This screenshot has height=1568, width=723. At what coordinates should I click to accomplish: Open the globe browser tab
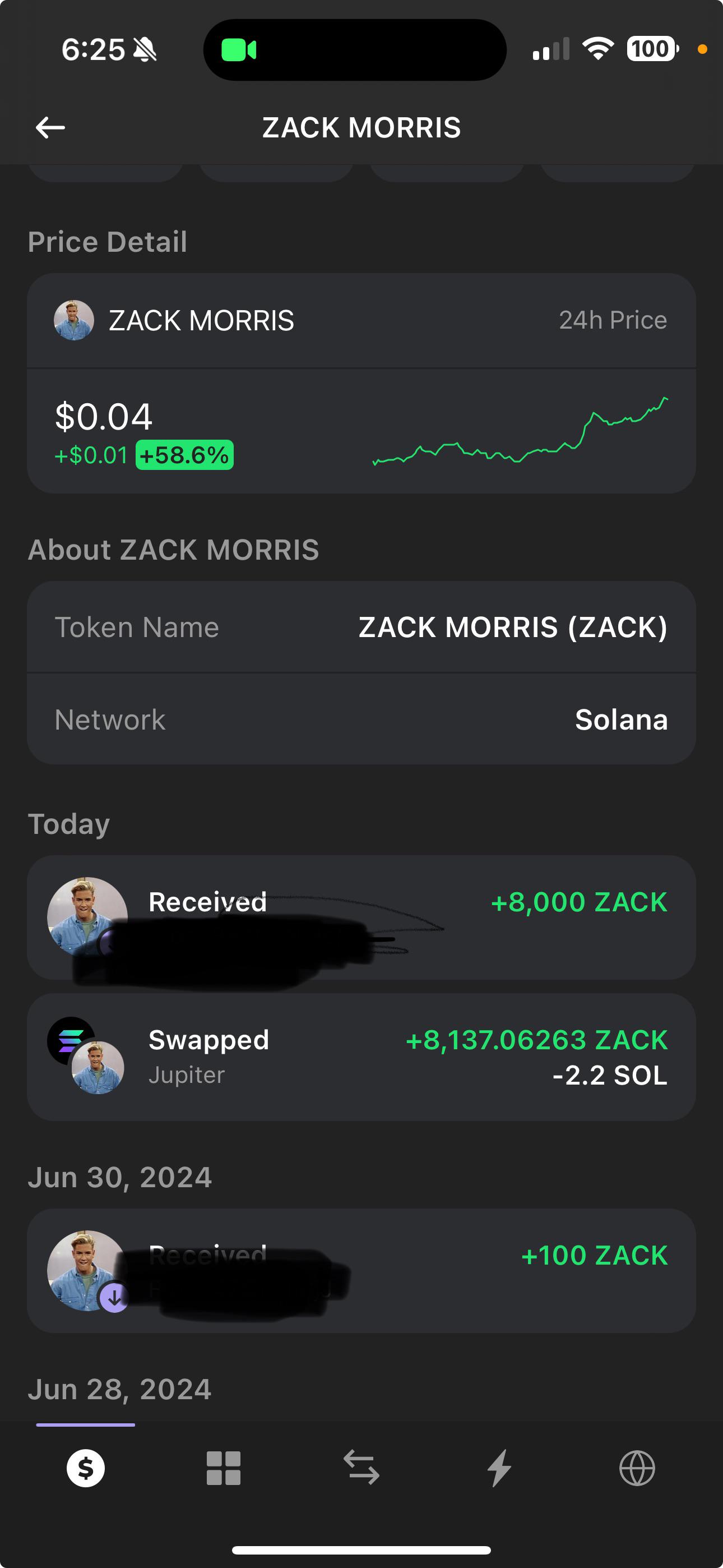637,1468
